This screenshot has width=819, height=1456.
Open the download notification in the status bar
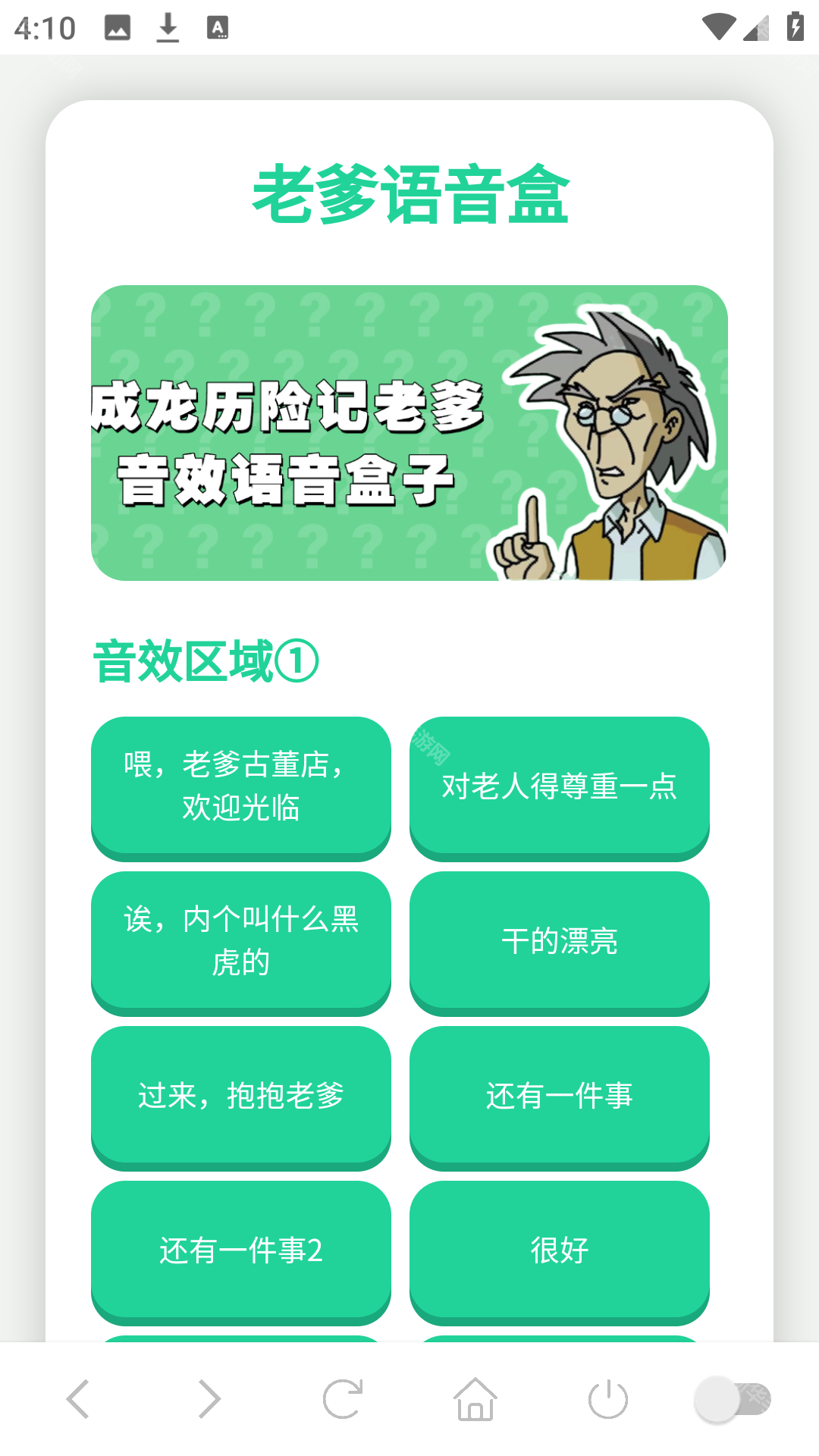(x=166, y=27)
